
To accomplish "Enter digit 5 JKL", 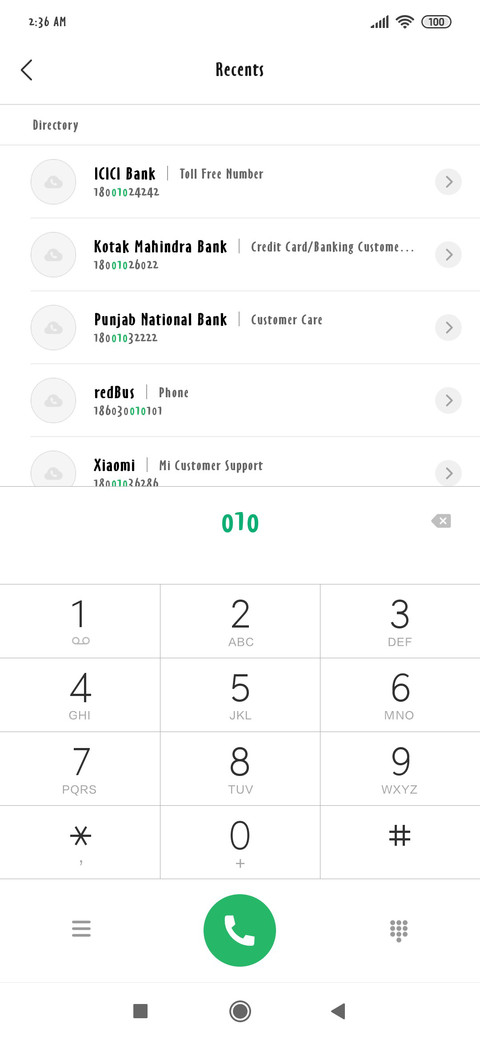I will [240, 695].
